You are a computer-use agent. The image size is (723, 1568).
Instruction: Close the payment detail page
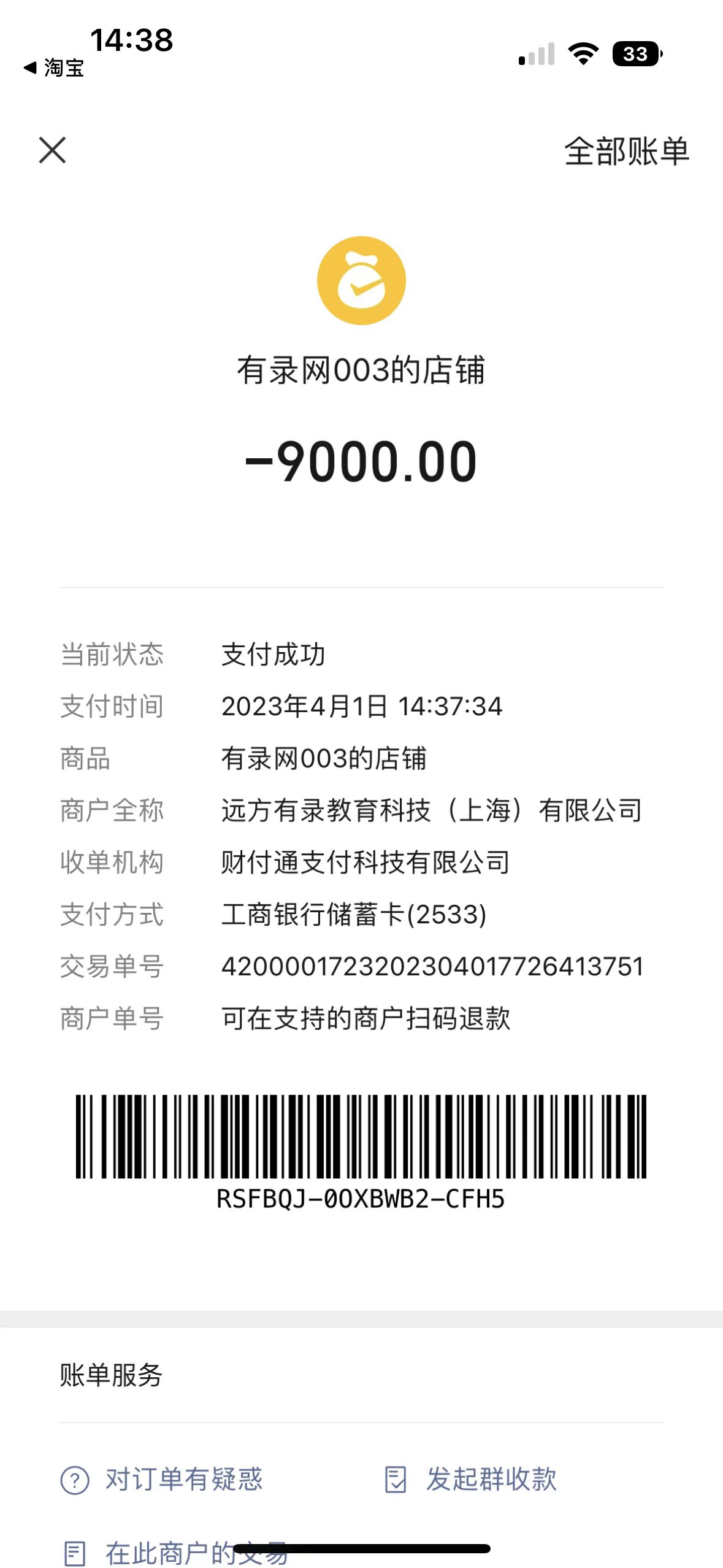coord(52,150)
